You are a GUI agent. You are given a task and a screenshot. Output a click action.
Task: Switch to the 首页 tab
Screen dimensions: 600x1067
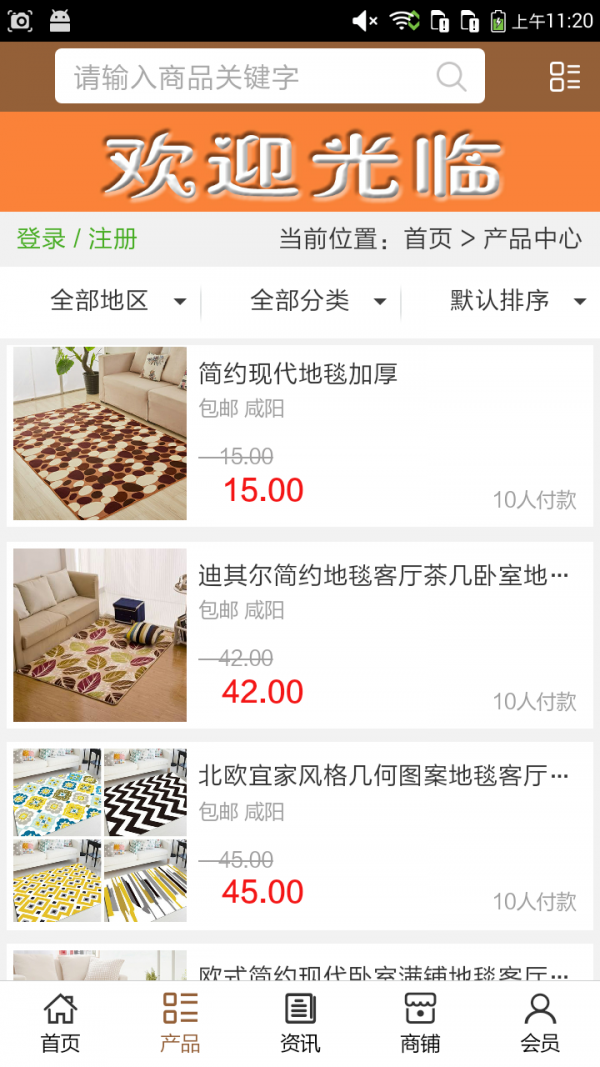[60, 1023]
